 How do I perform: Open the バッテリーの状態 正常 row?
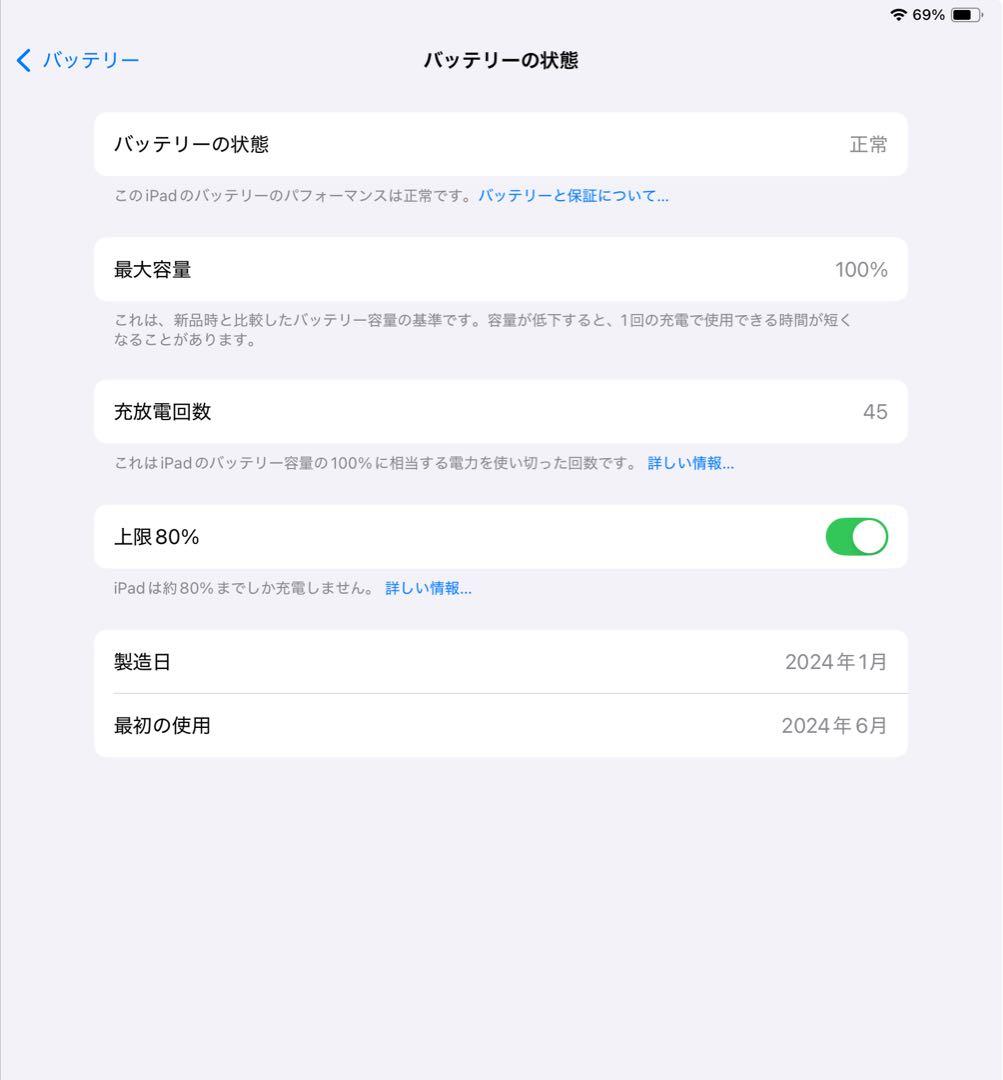coord(500,144)
